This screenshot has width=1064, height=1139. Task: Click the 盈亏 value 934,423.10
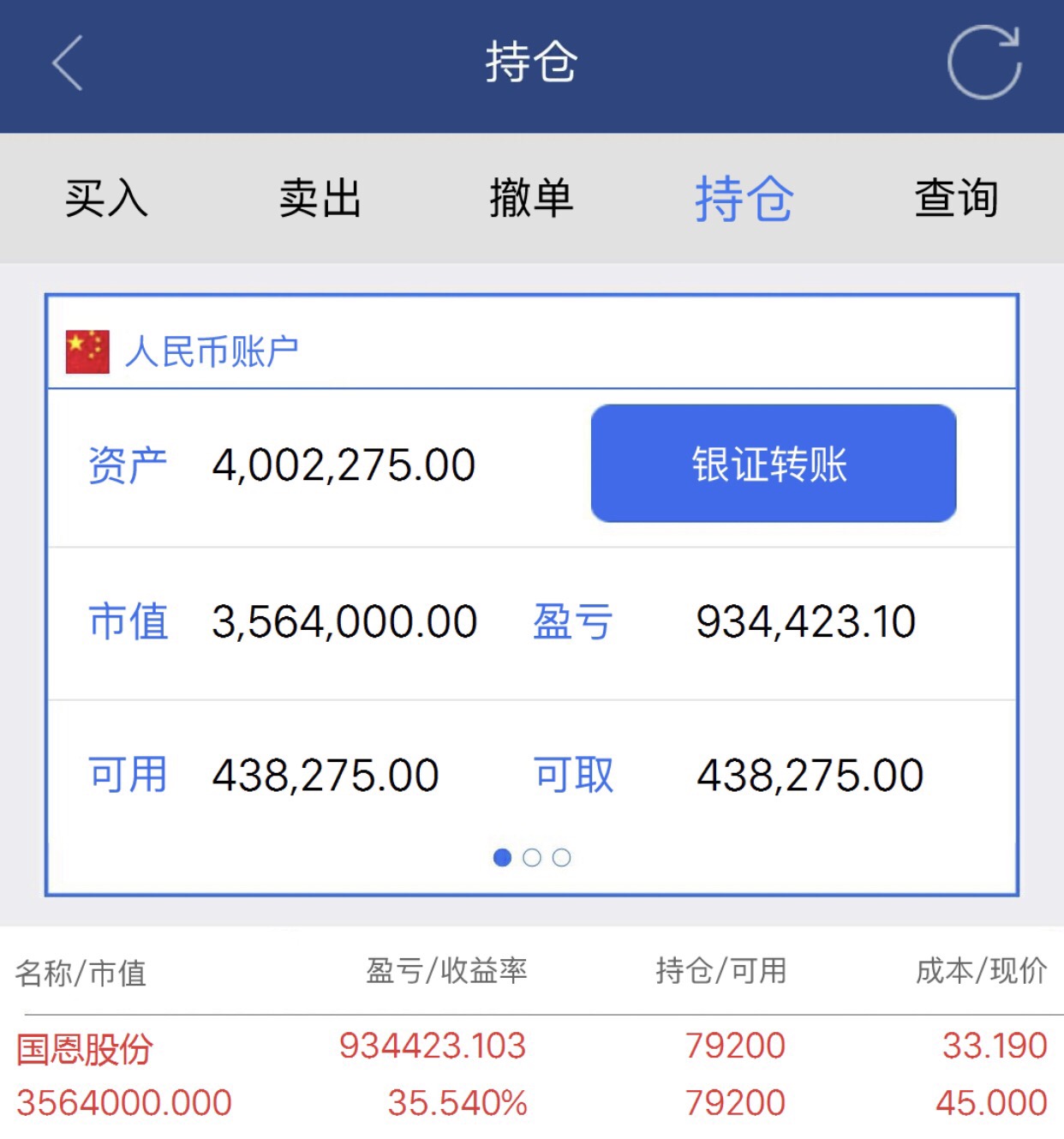click(x=806, y=621)
